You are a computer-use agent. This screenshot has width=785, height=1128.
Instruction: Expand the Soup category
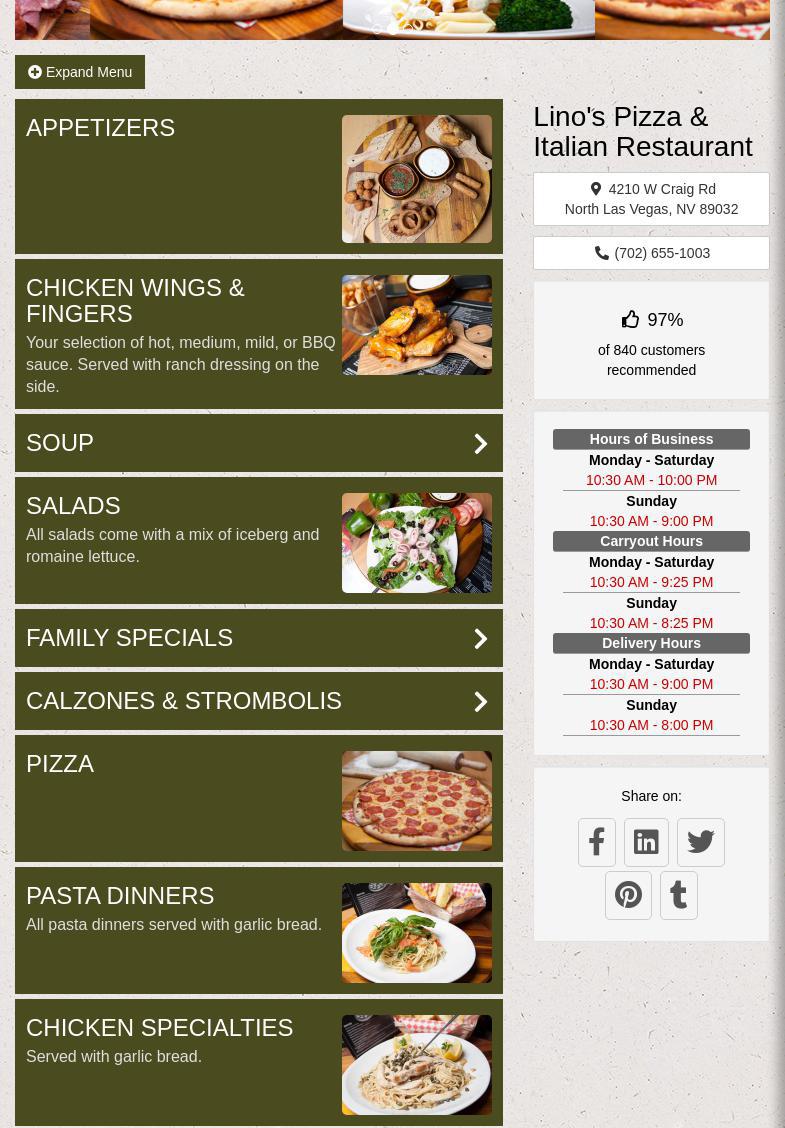(258, 443)
